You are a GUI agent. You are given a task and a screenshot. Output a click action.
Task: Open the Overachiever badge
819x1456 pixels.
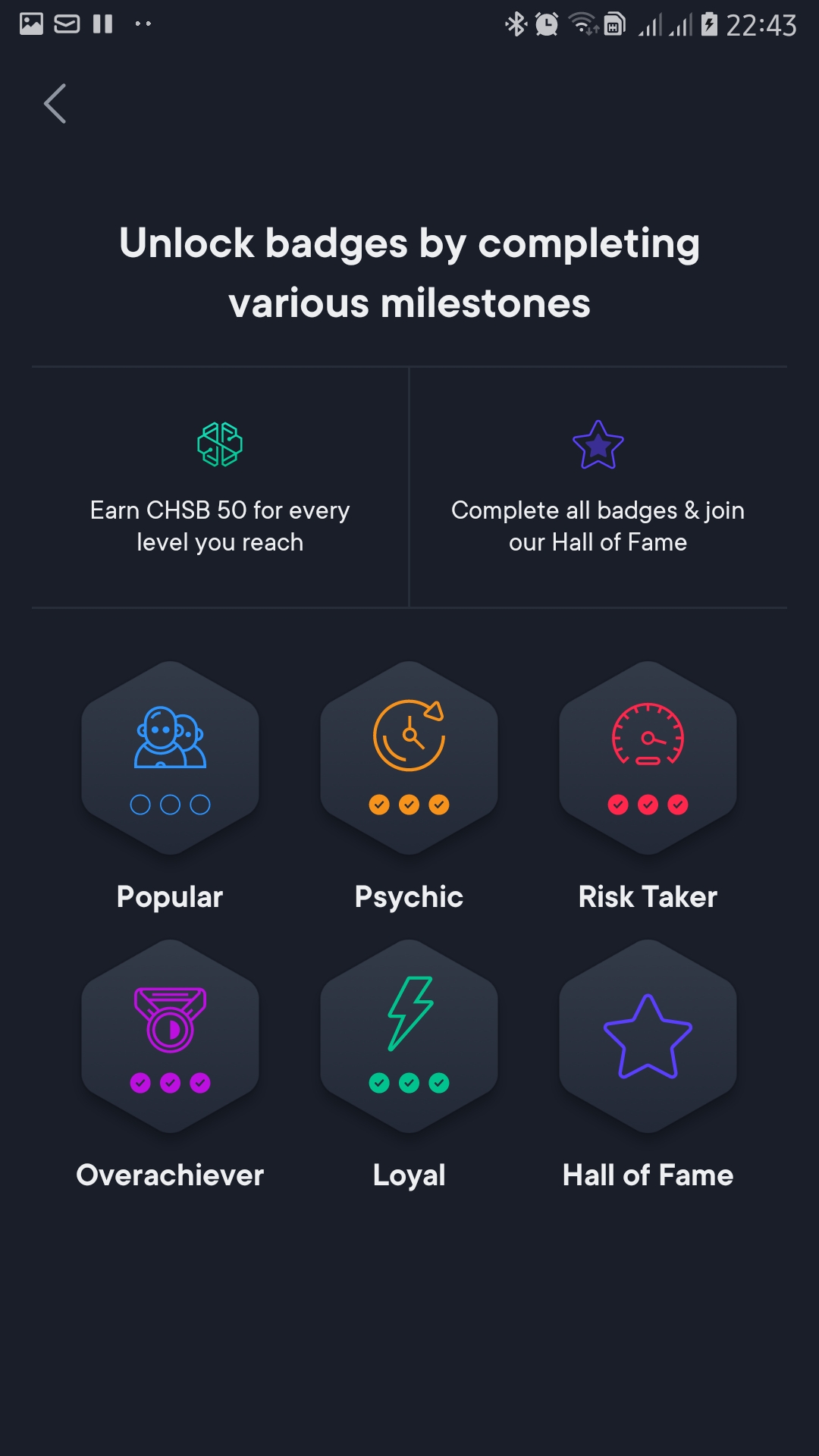[x=170, y=1037]
